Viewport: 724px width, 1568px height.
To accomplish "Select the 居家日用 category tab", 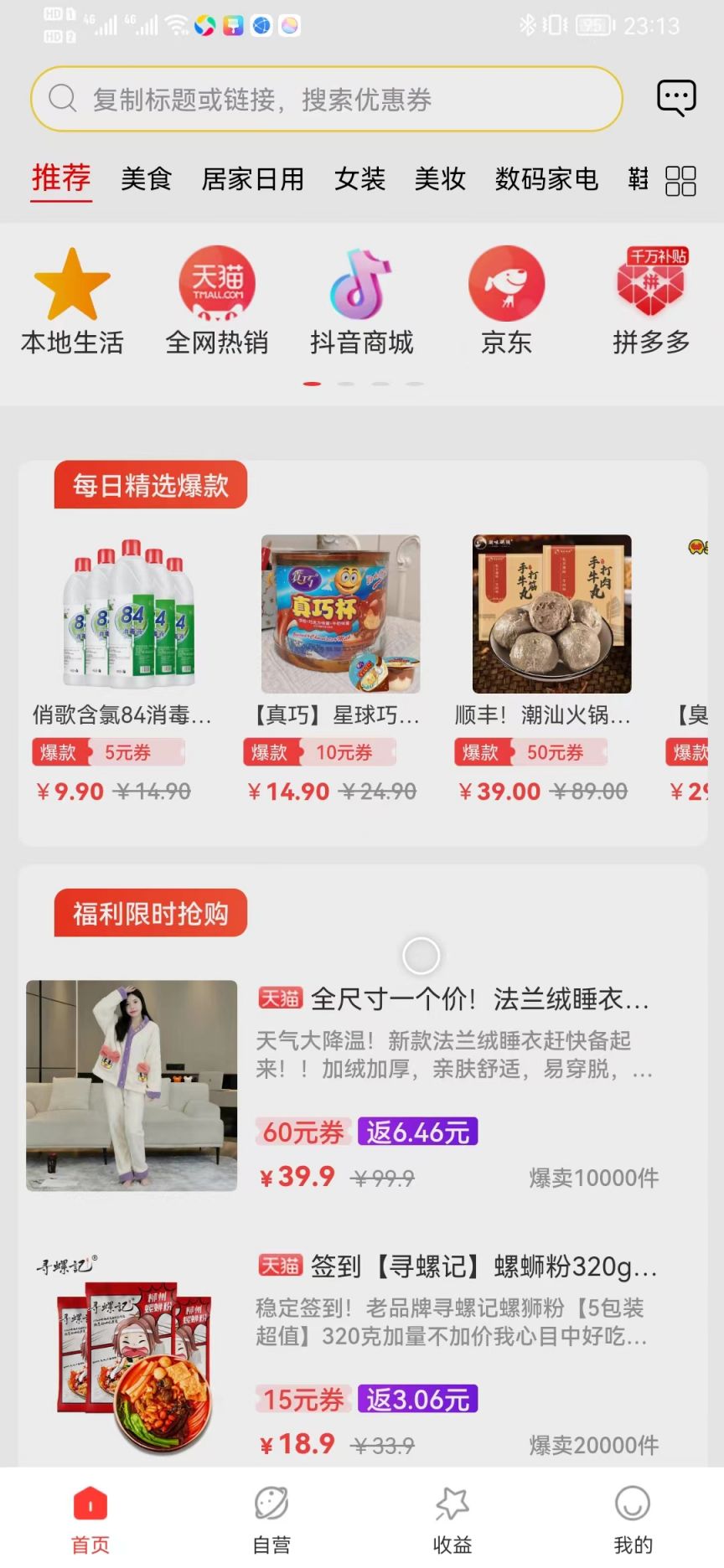I will click(x=252, y=178).
